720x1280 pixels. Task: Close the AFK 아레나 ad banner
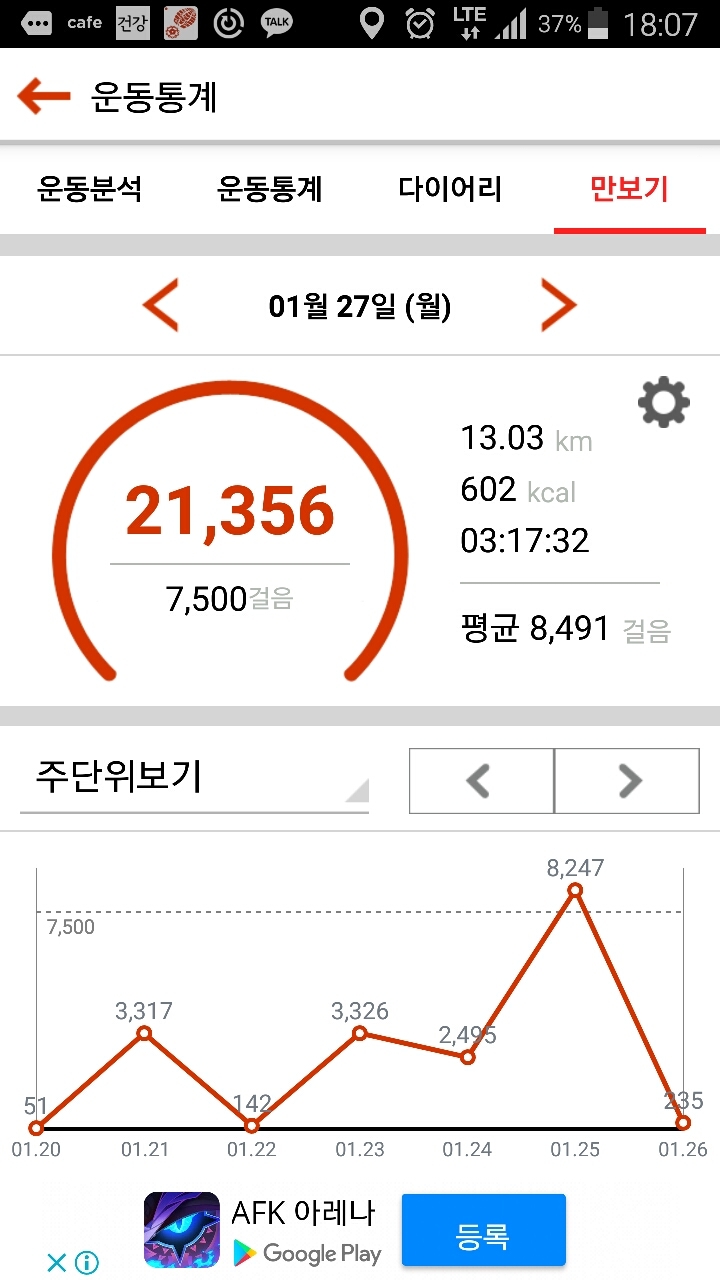click(x=57, y=1263)
